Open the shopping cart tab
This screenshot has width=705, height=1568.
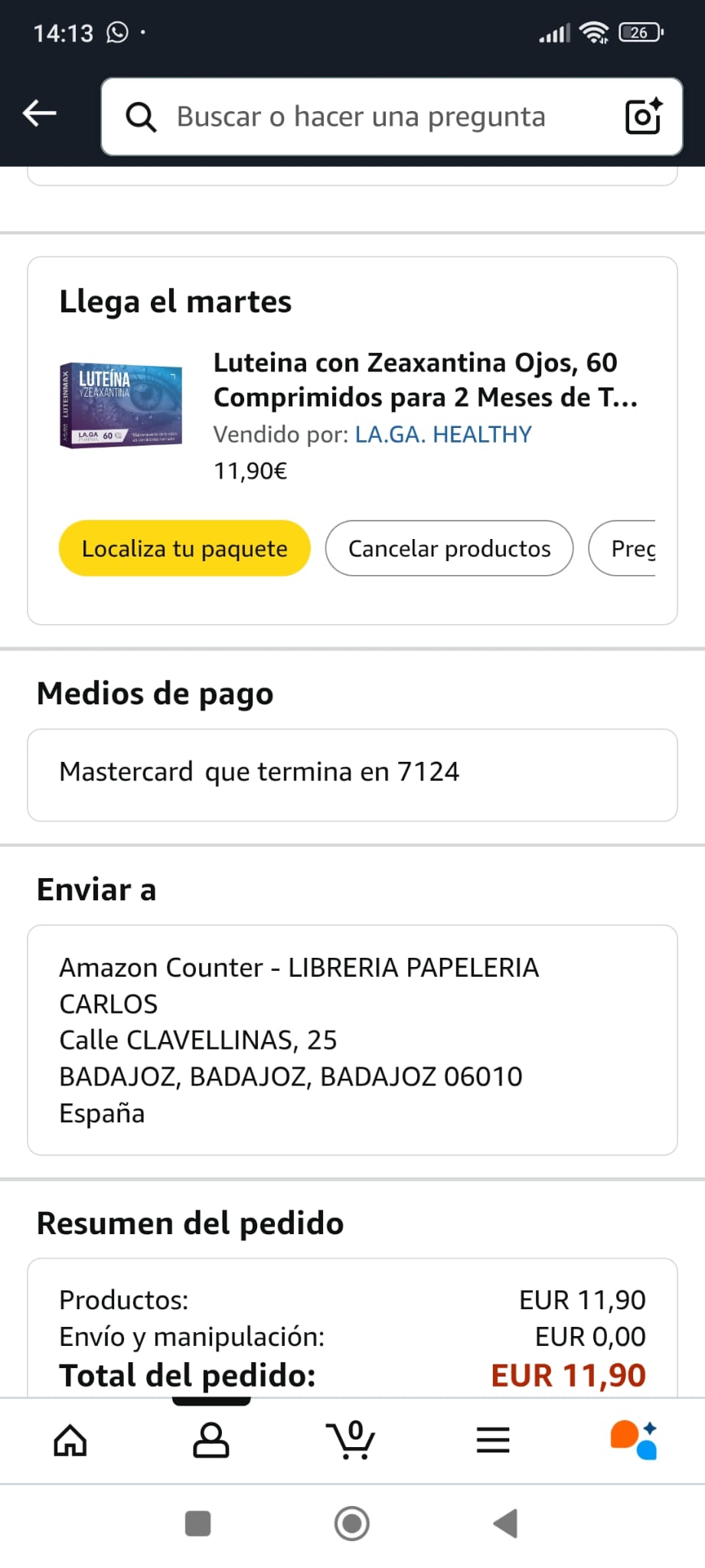pyautogui.click(x=351, y=1441)
